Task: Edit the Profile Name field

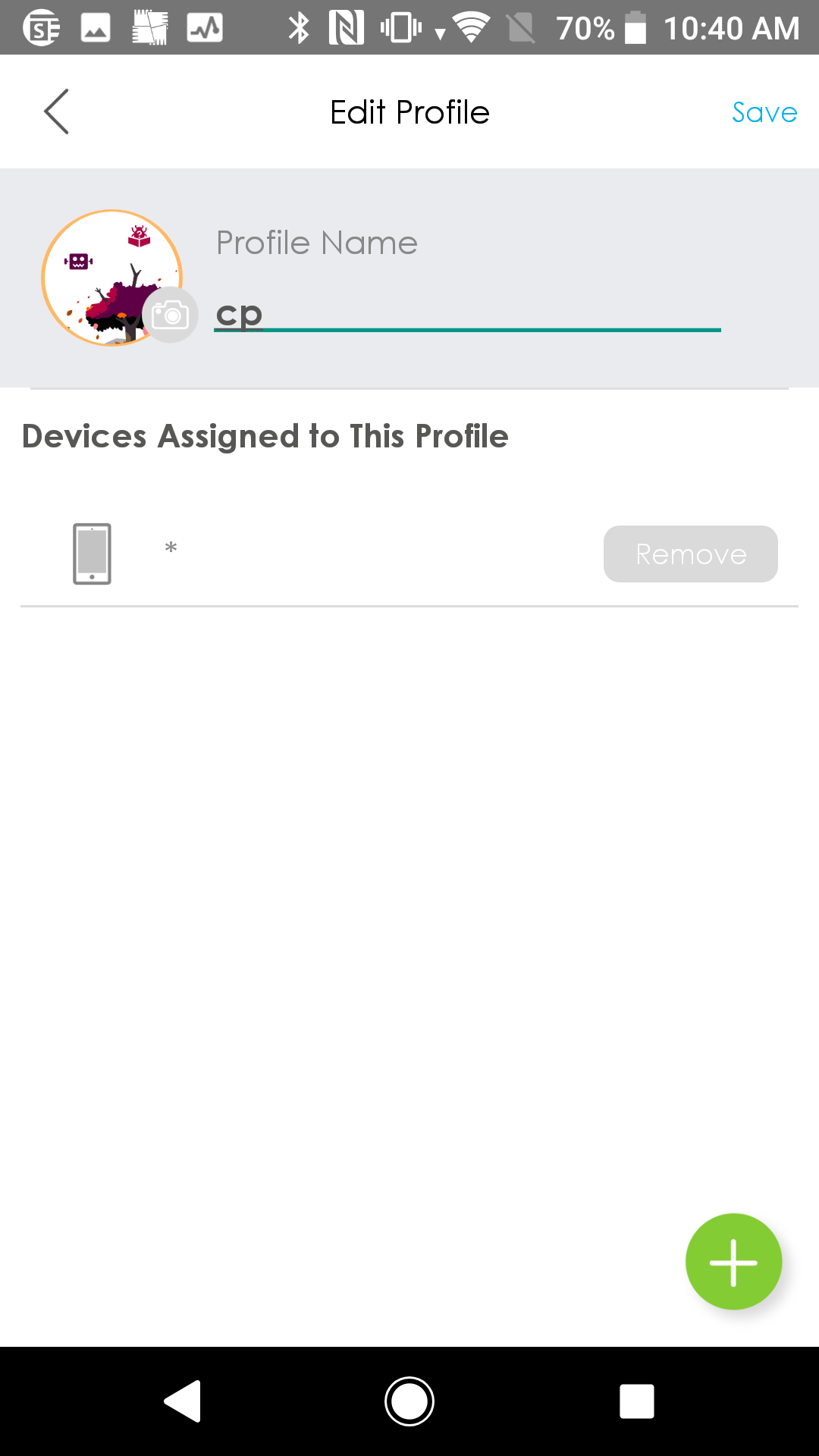Action: tap(466, 314)
